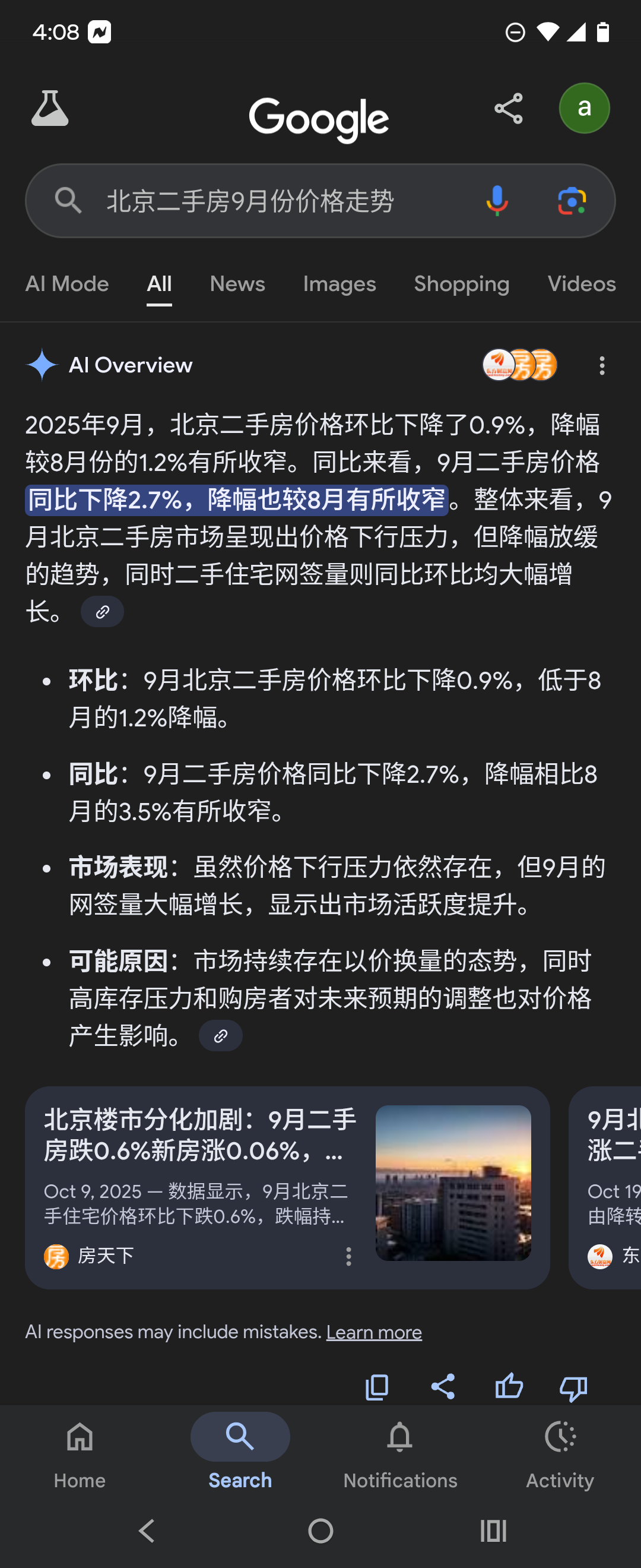Switch to the News tab
Screen dimensions: 641x1568
pos(237,284)
